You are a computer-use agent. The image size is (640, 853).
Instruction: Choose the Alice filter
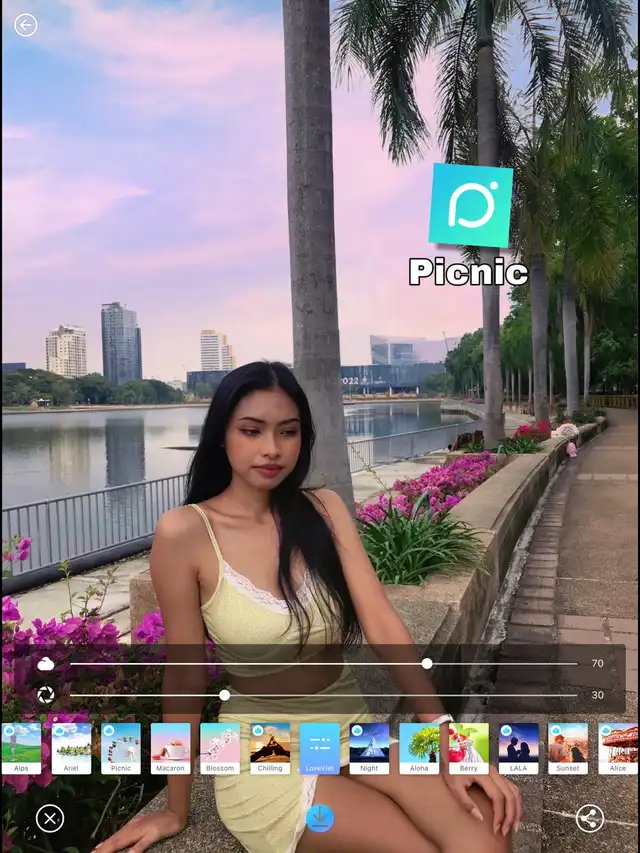618,748
